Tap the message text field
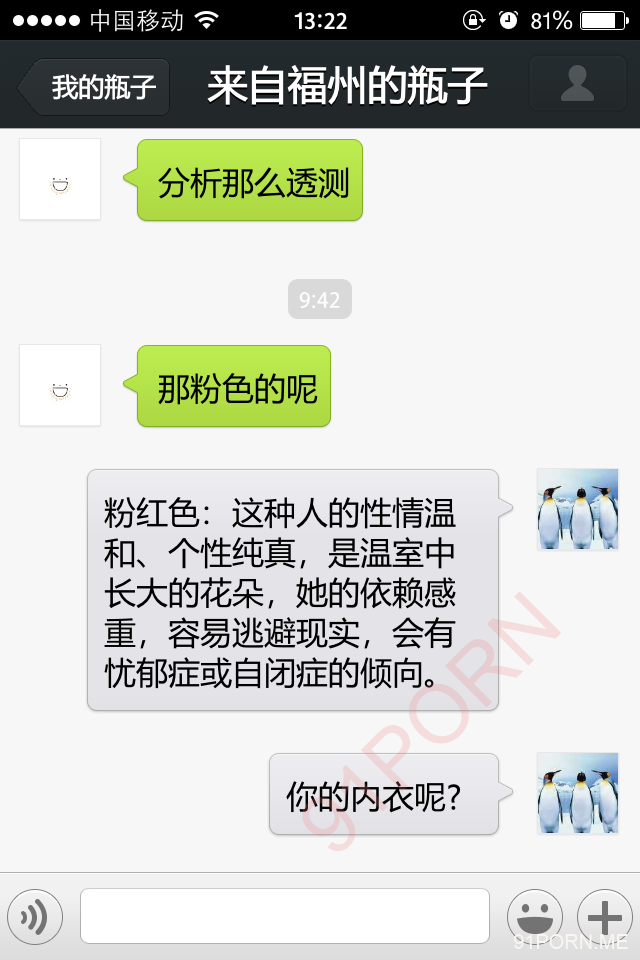 click(x=285, y=916)
